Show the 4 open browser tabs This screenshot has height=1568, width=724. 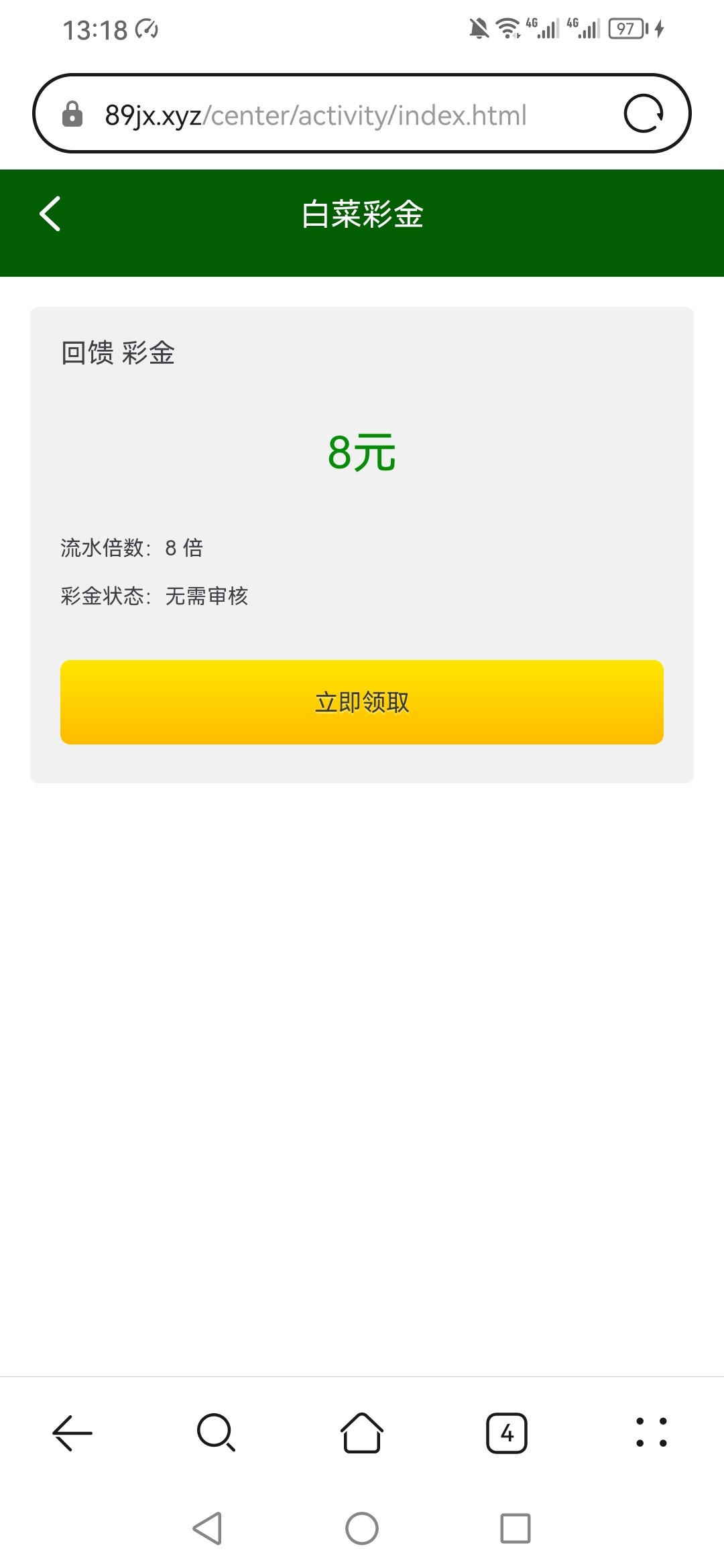(x=507, y=1433)
